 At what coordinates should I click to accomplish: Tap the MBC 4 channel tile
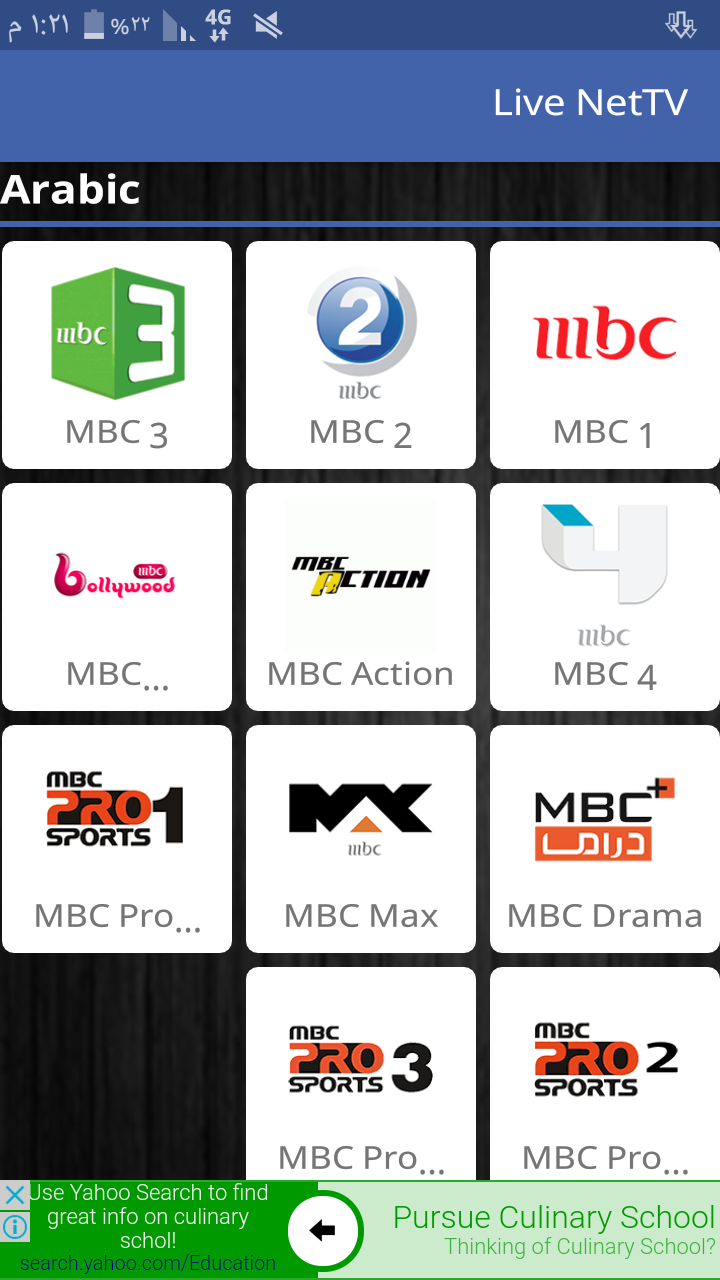pos(605,597)
